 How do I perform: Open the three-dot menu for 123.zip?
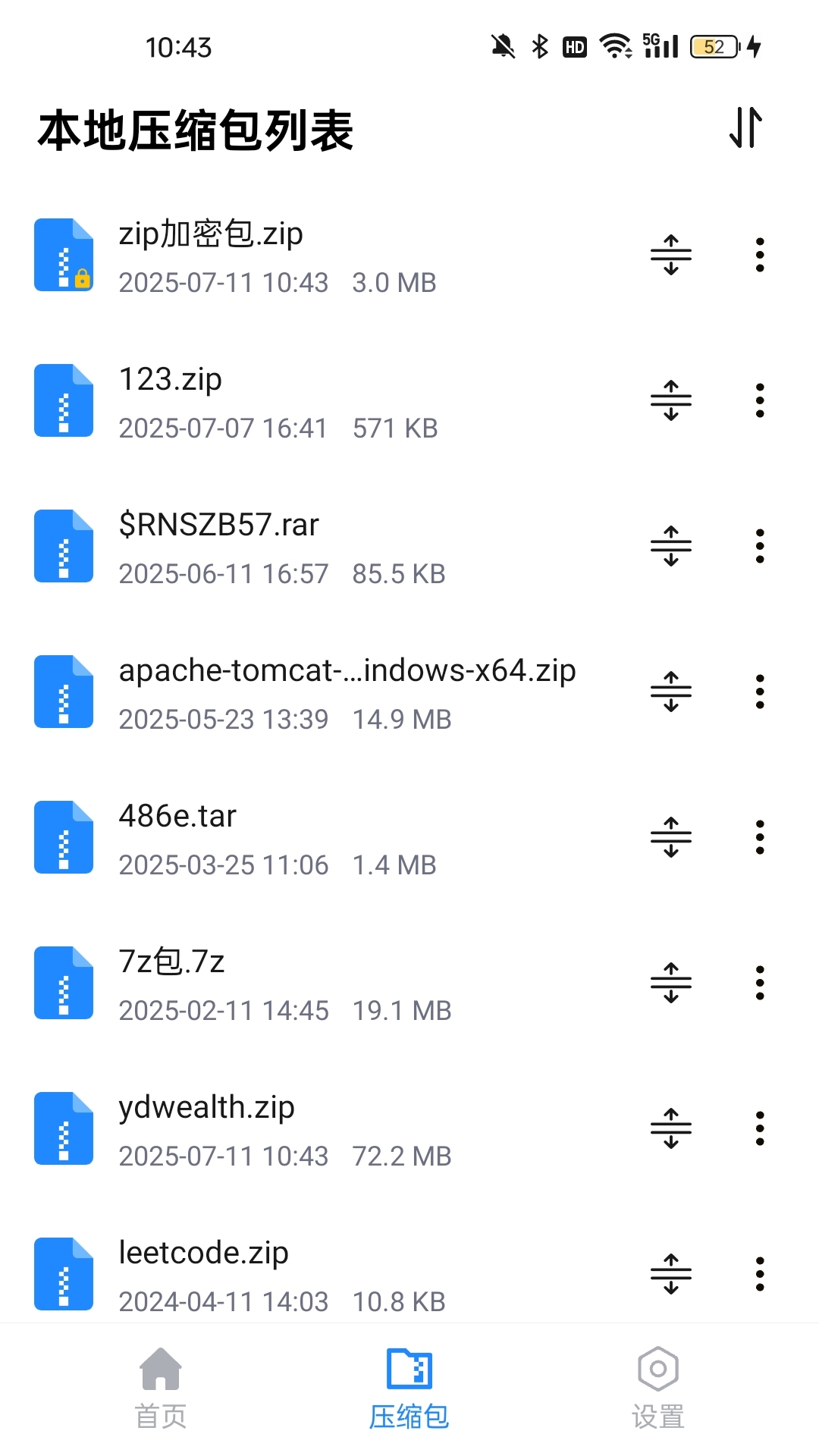[x=760, y=400]
